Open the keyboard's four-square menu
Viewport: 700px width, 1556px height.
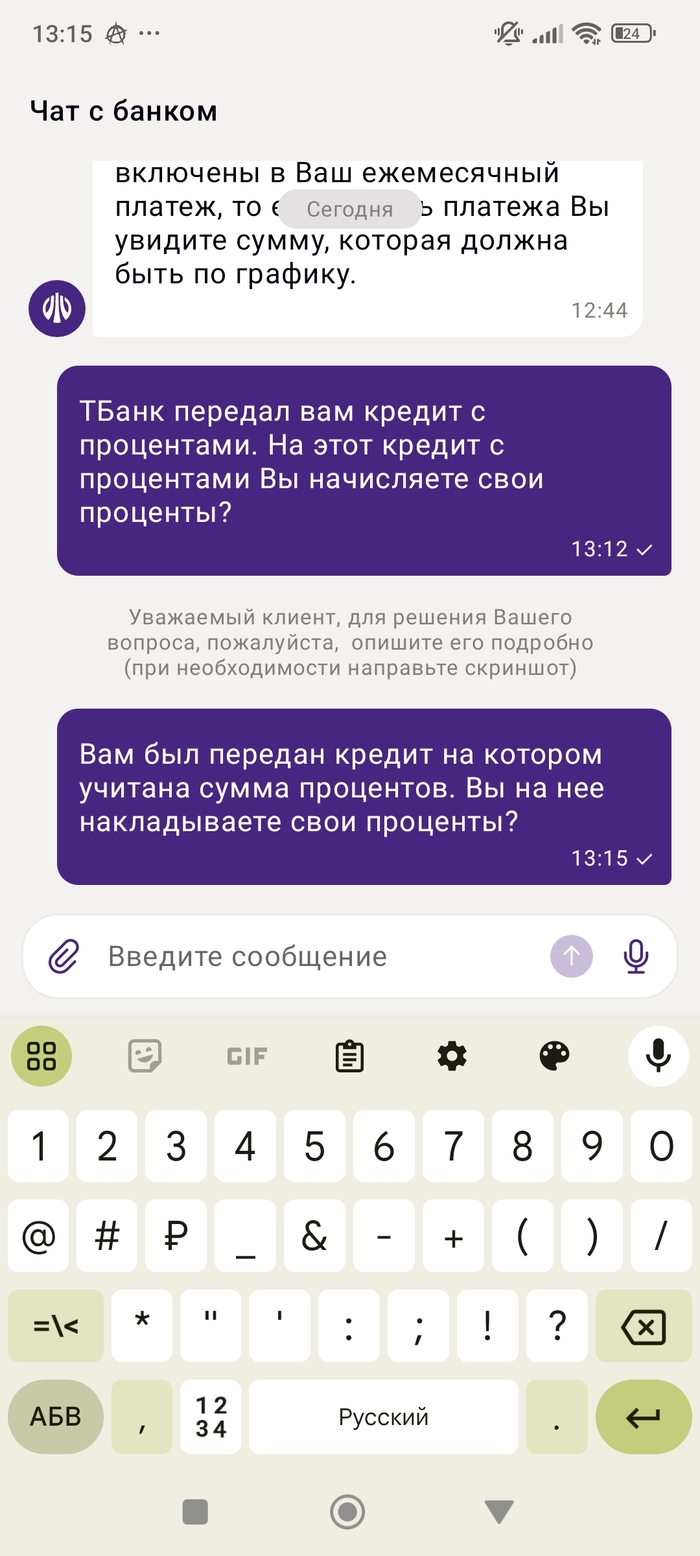(41, 1056)
